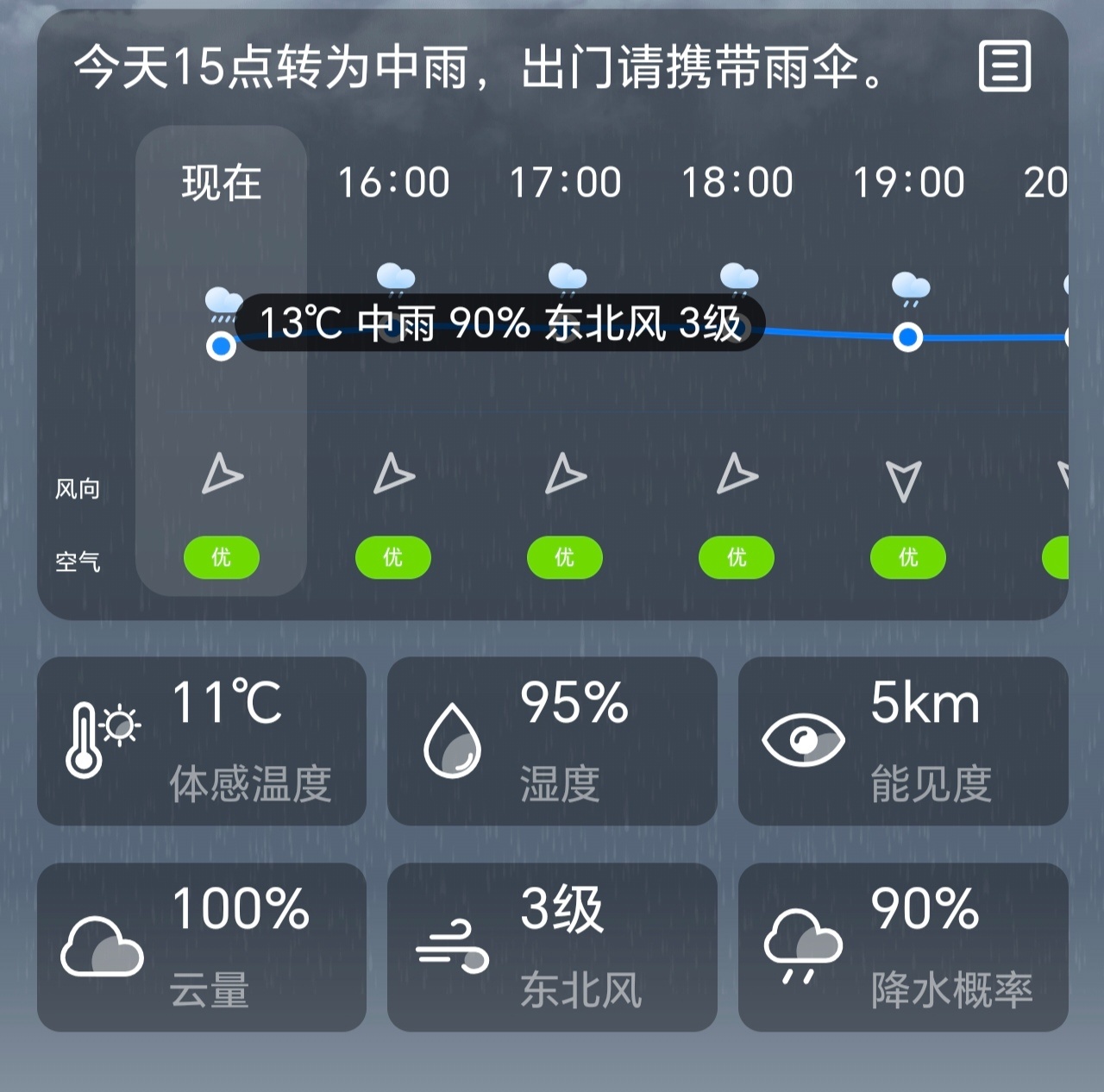The image size is (1104, 1092).
Task: Open the 湿度 95% card
Action: tap(552, 742)
